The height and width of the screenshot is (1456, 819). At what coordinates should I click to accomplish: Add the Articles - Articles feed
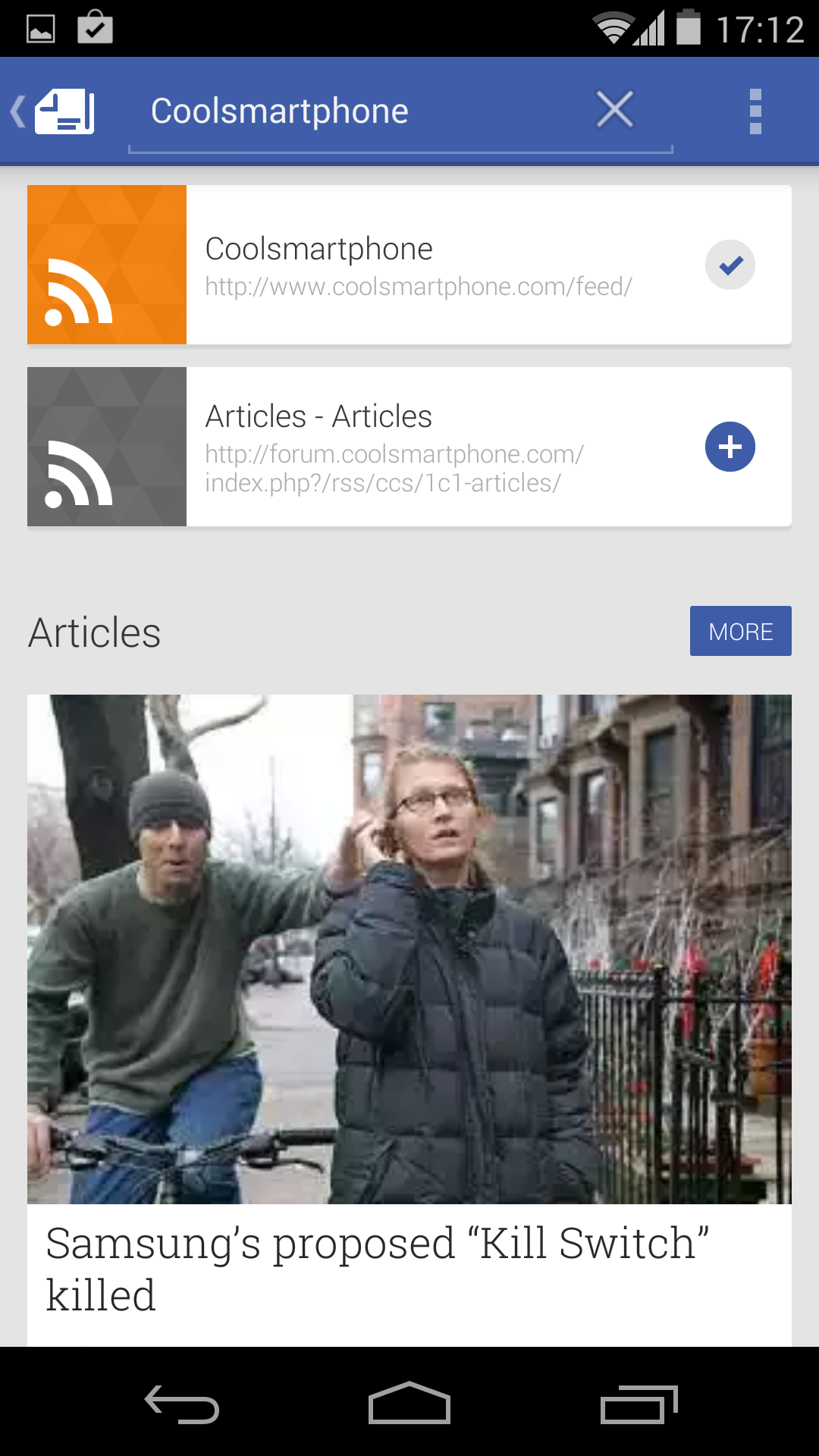[x=730, y=447]
